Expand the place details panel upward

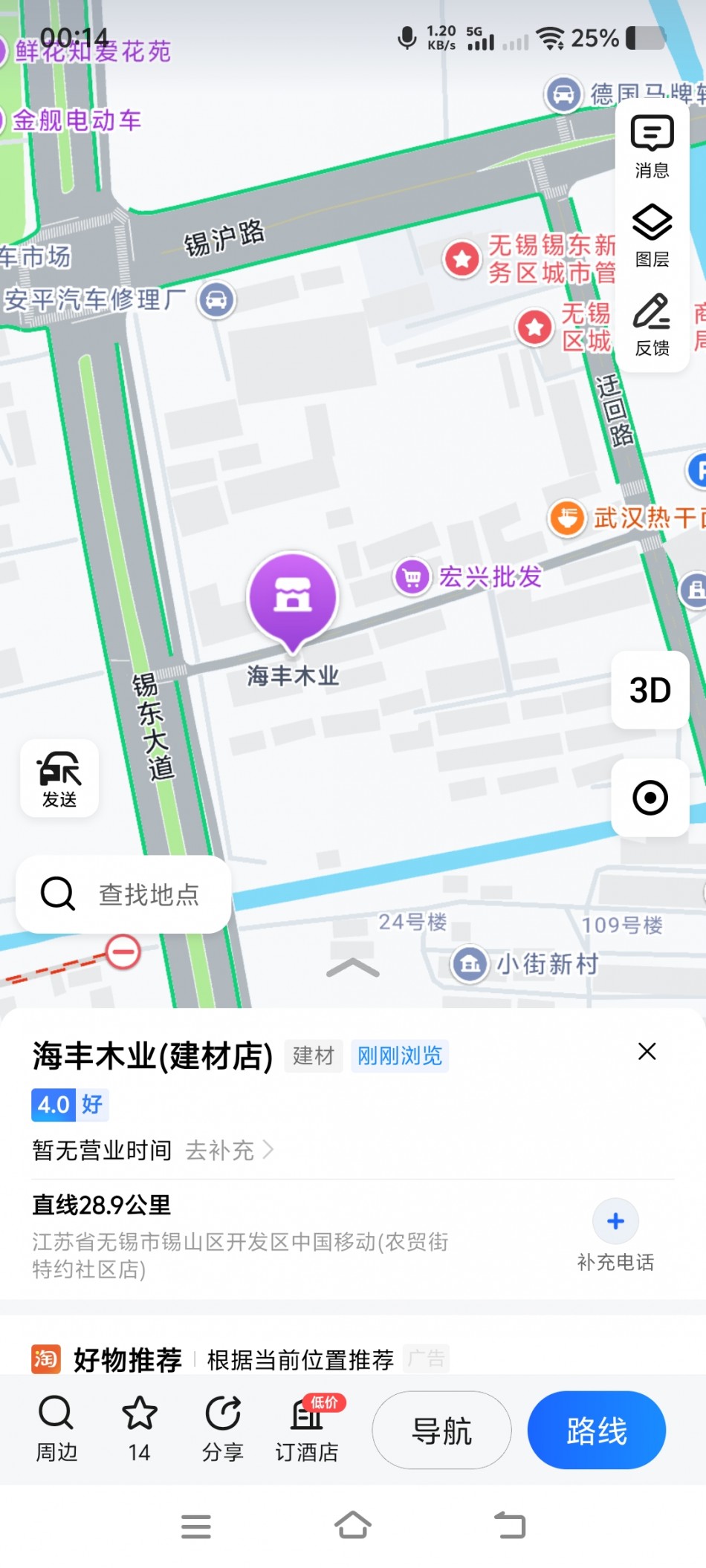[353, 967]
